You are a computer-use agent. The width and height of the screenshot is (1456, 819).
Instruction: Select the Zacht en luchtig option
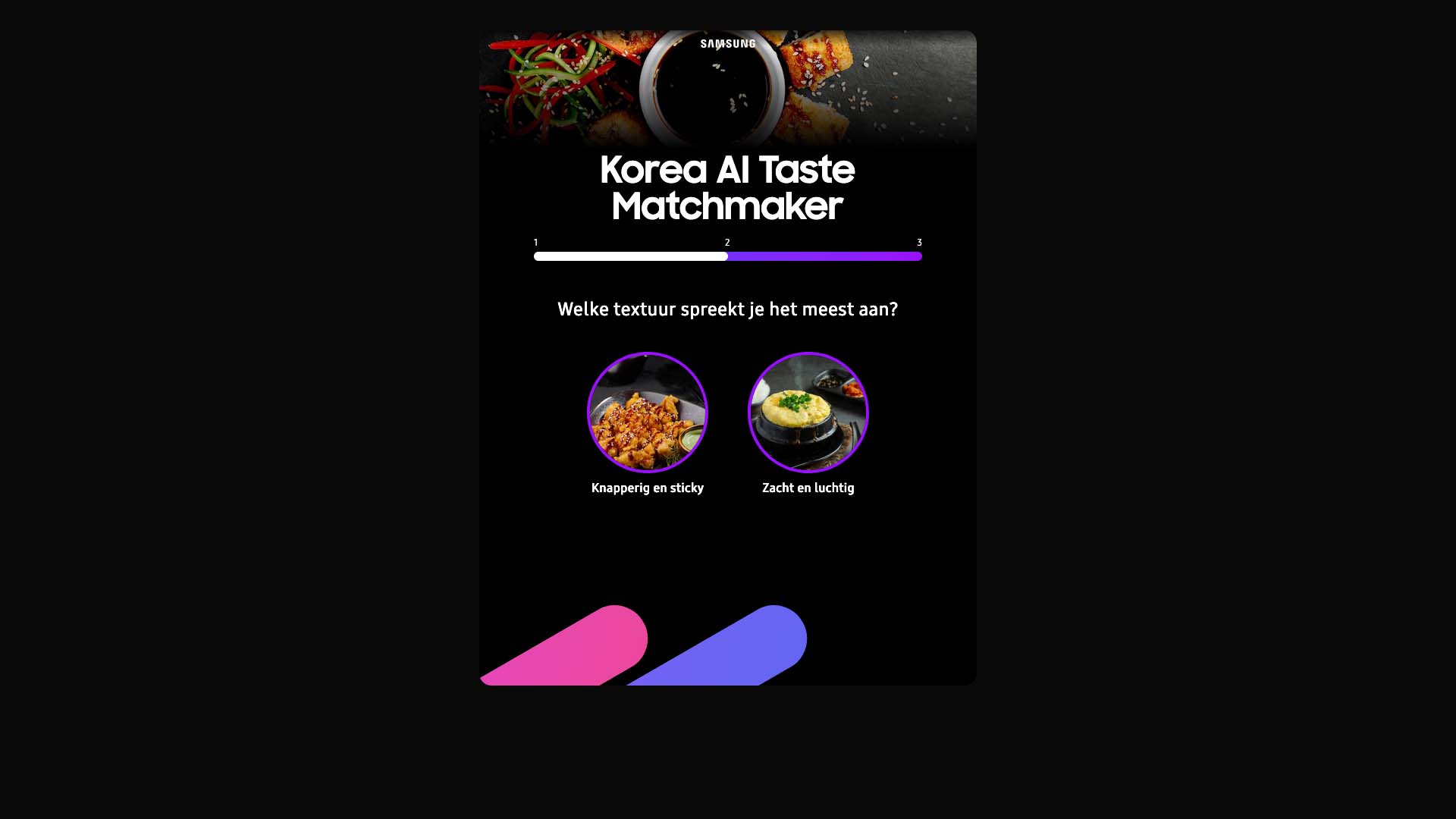pyautogui.click(x=808, y=413)
